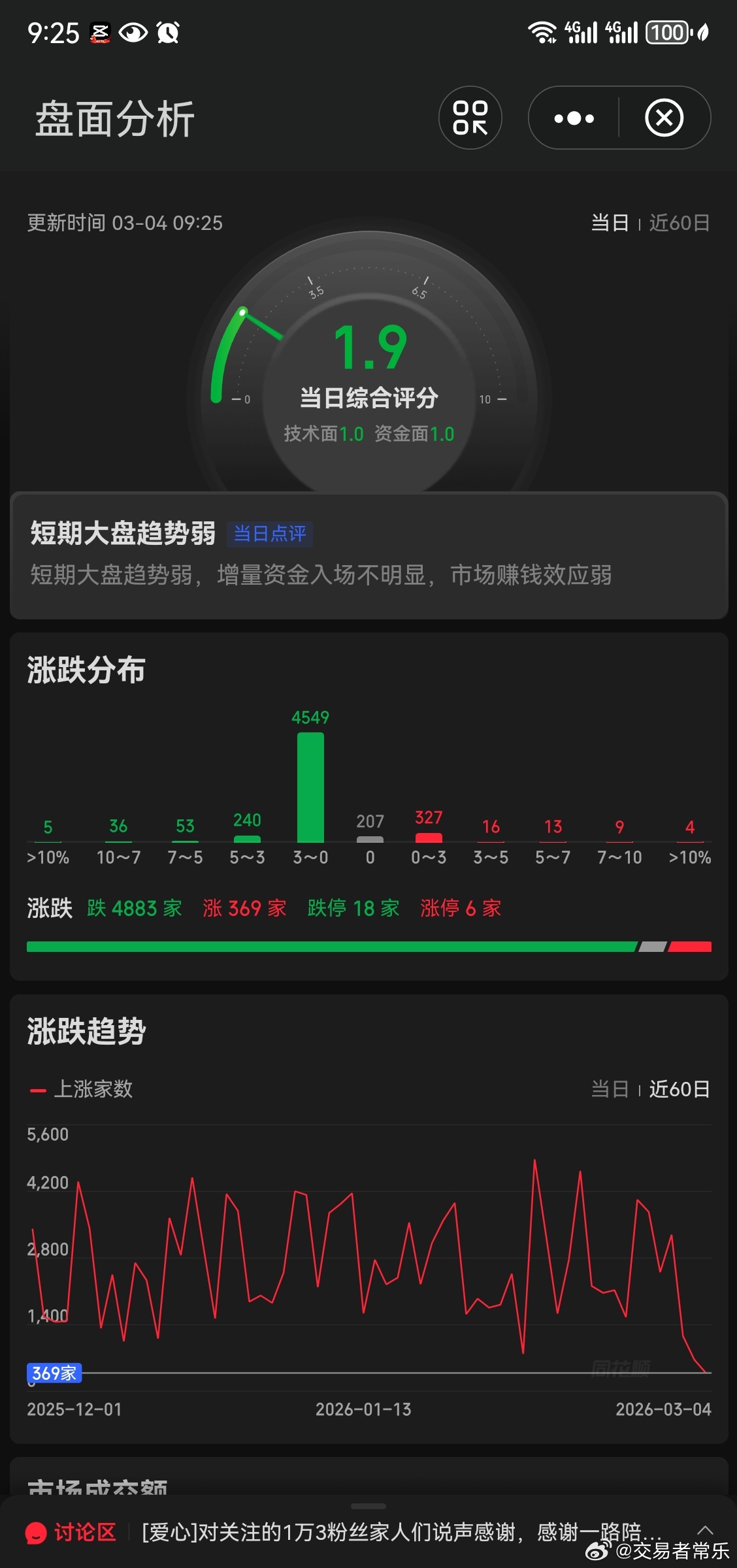Tap the 当日点评 button

(x=270, y=534)
